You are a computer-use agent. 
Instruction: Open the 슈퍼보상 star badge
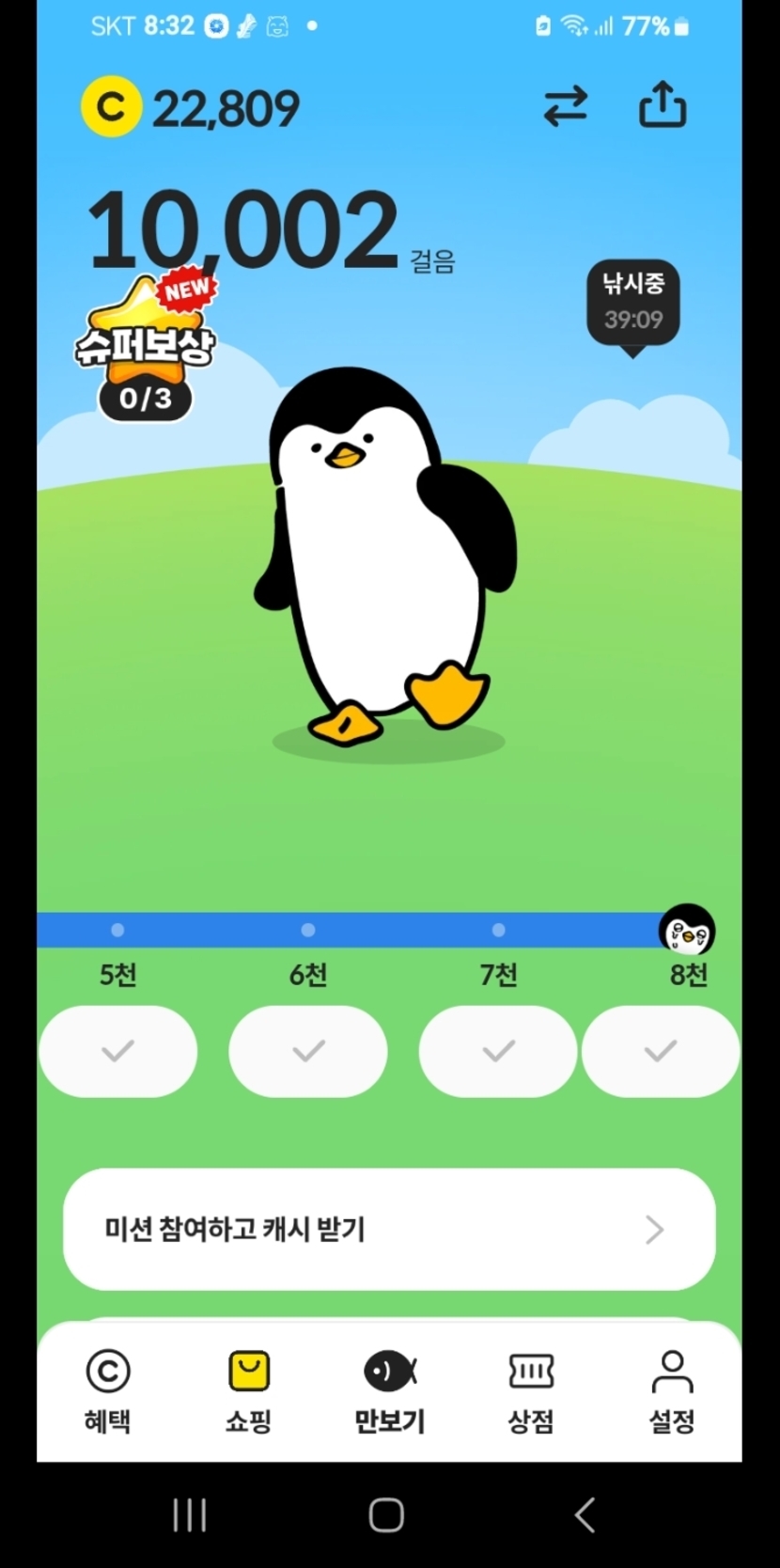point(145,348)
